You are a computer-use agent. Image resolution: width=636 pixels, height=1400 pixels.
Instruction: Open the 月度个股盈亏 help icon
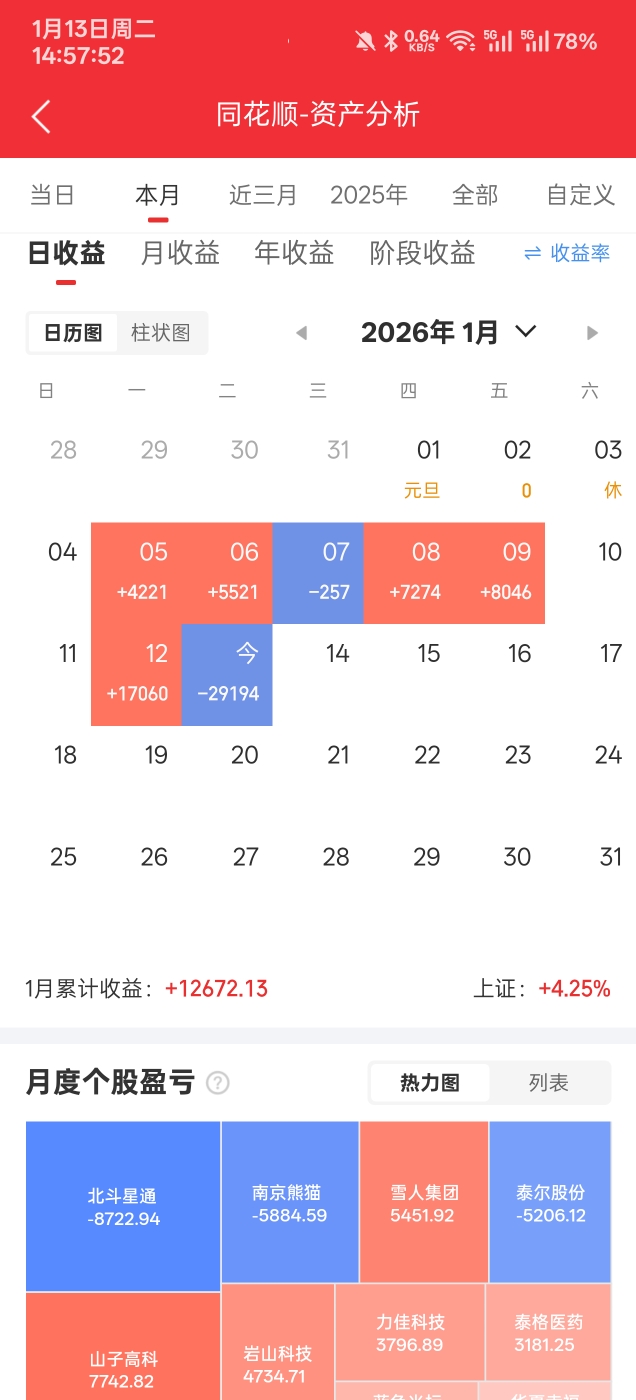217,1083
